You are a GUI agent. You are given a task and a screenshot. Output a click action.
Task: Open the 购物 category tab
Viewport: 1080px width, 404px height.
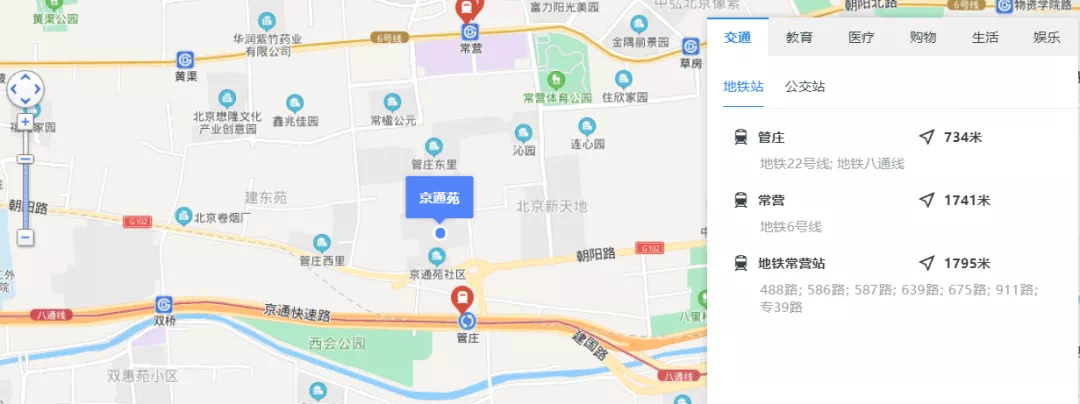(923, 38)
